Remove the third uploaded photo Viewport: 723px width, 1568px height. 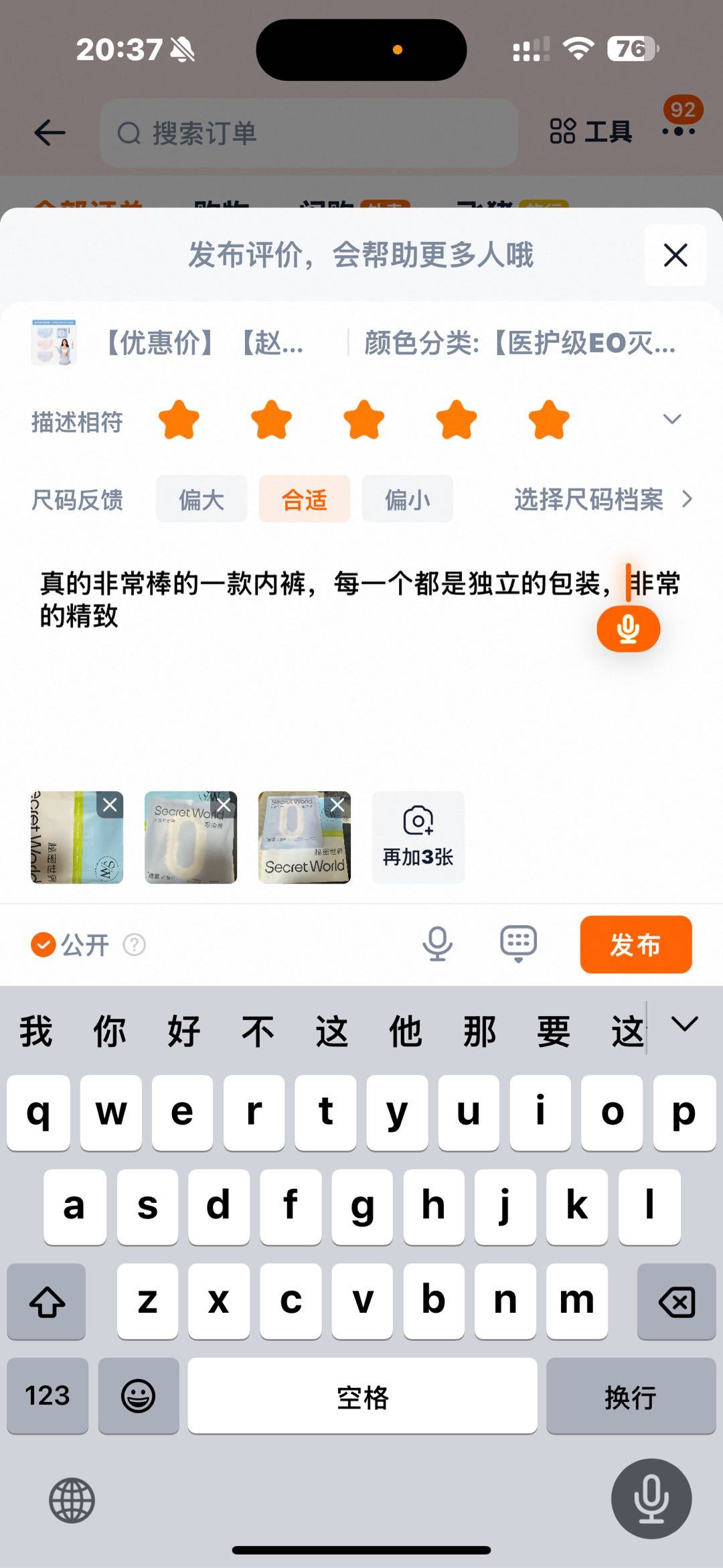pyautogui.click(x=337, y=805)
